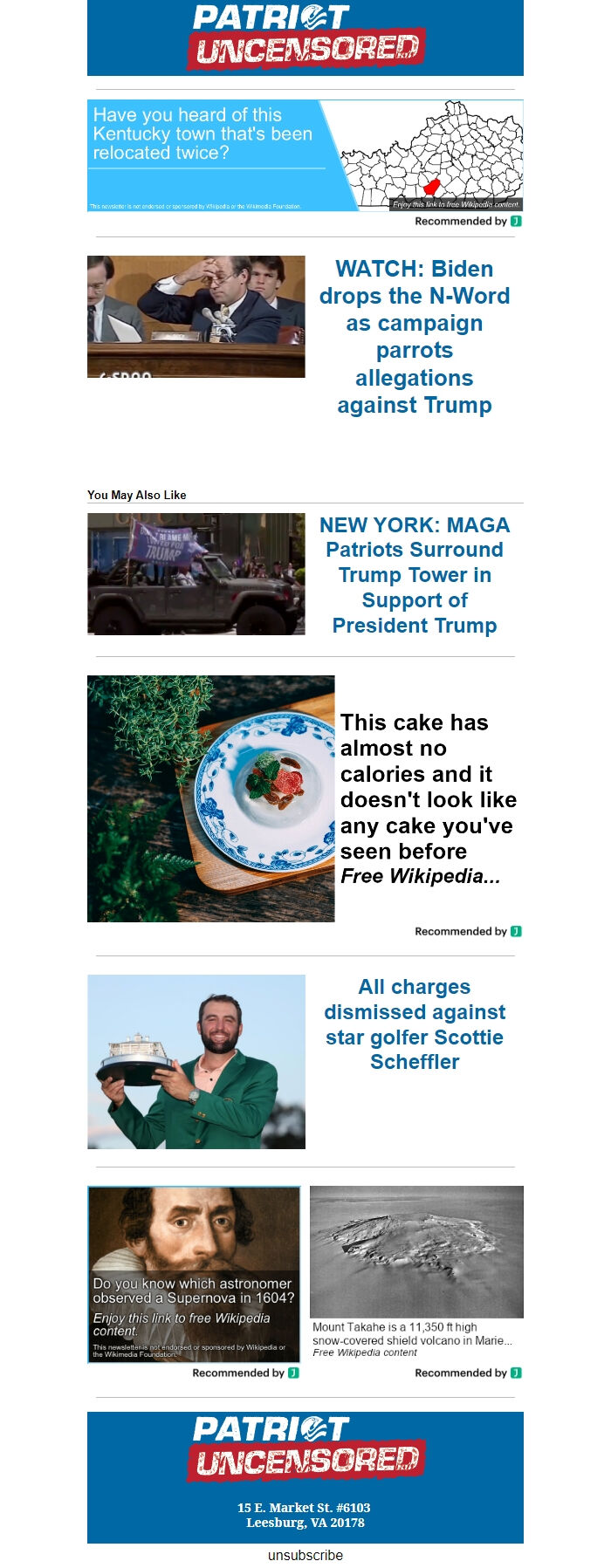Unsubscribe from this newsletter
Viewport: 611px width, 1568px height.
click(x=305, y=1555)
